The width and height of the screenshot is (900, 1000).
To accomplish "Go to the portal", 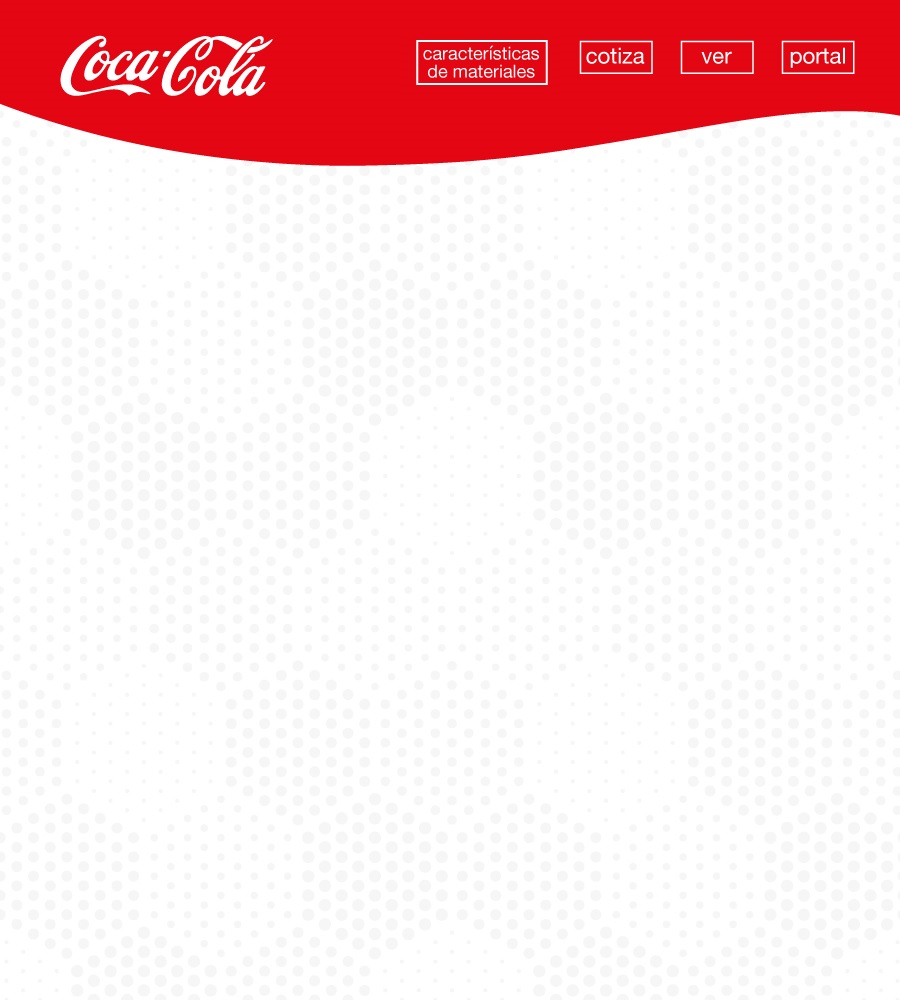I will tap(817, 57).
